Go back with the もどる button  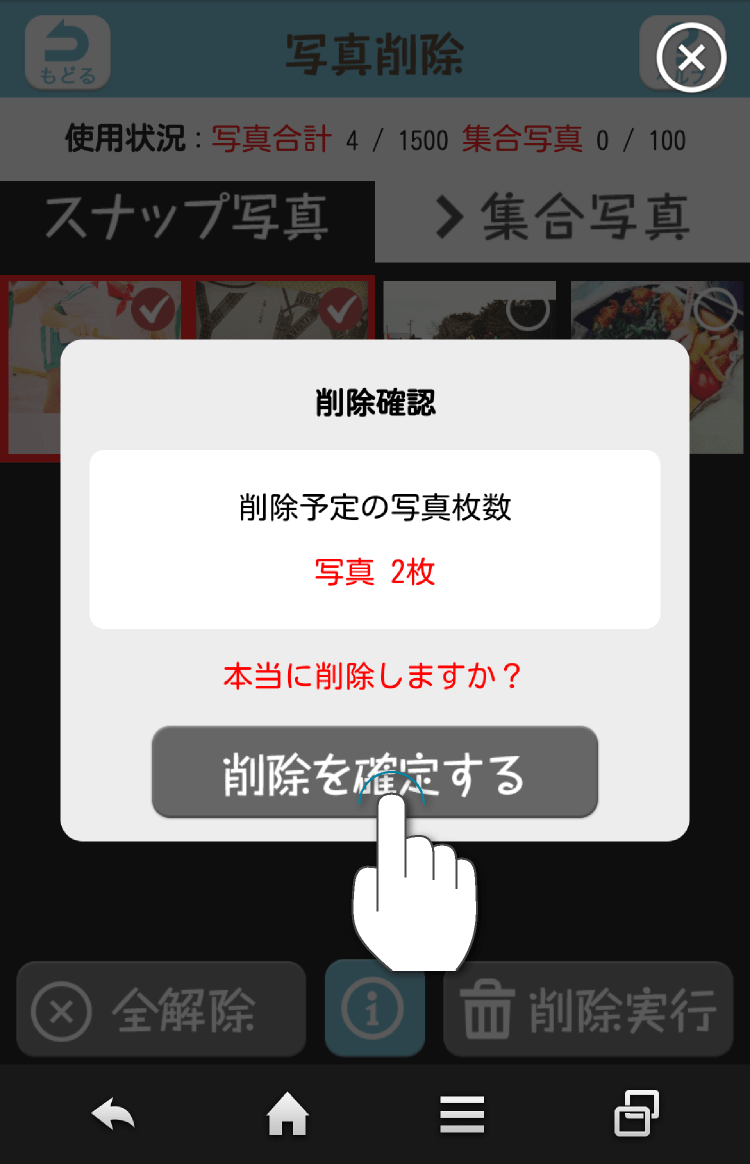67,53
